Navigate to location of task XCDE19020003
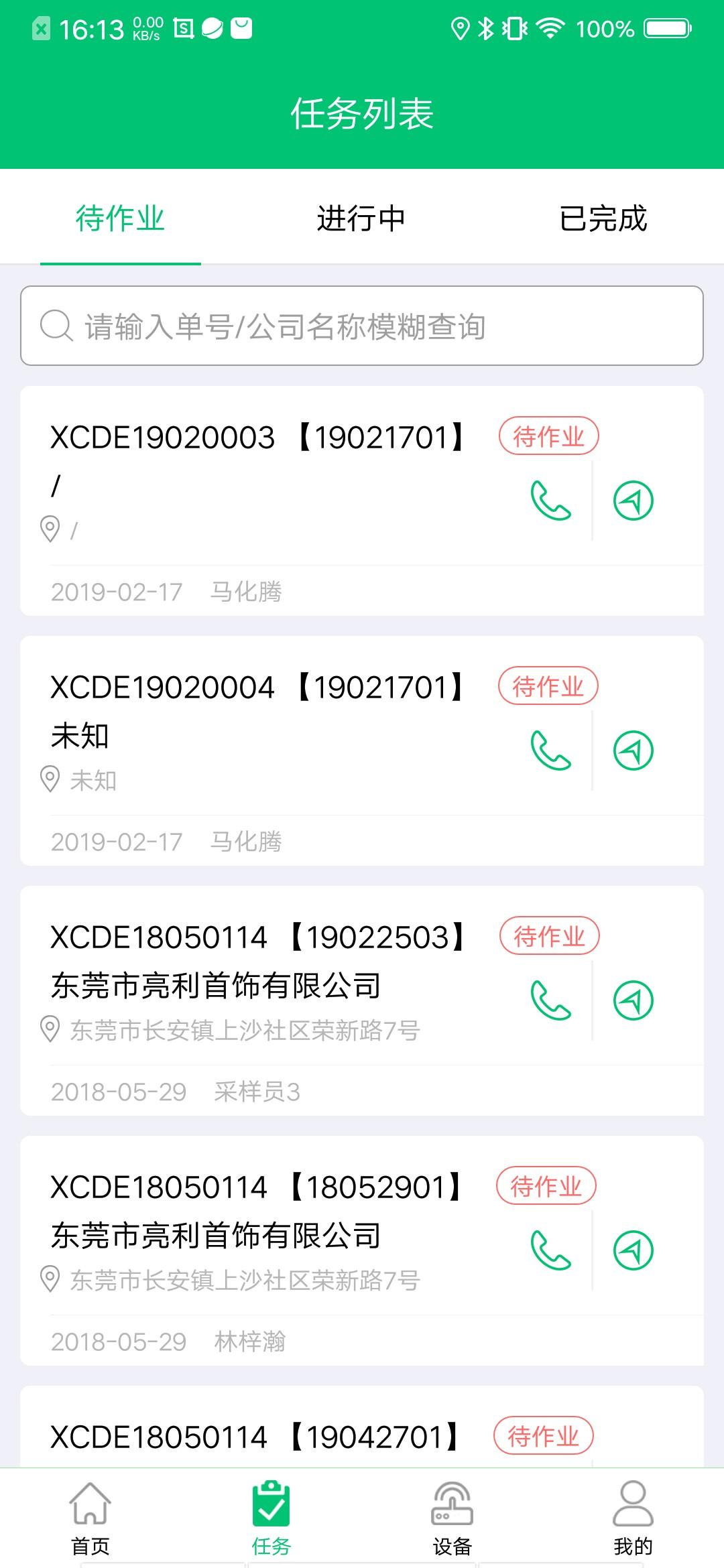 coord(633,501)
